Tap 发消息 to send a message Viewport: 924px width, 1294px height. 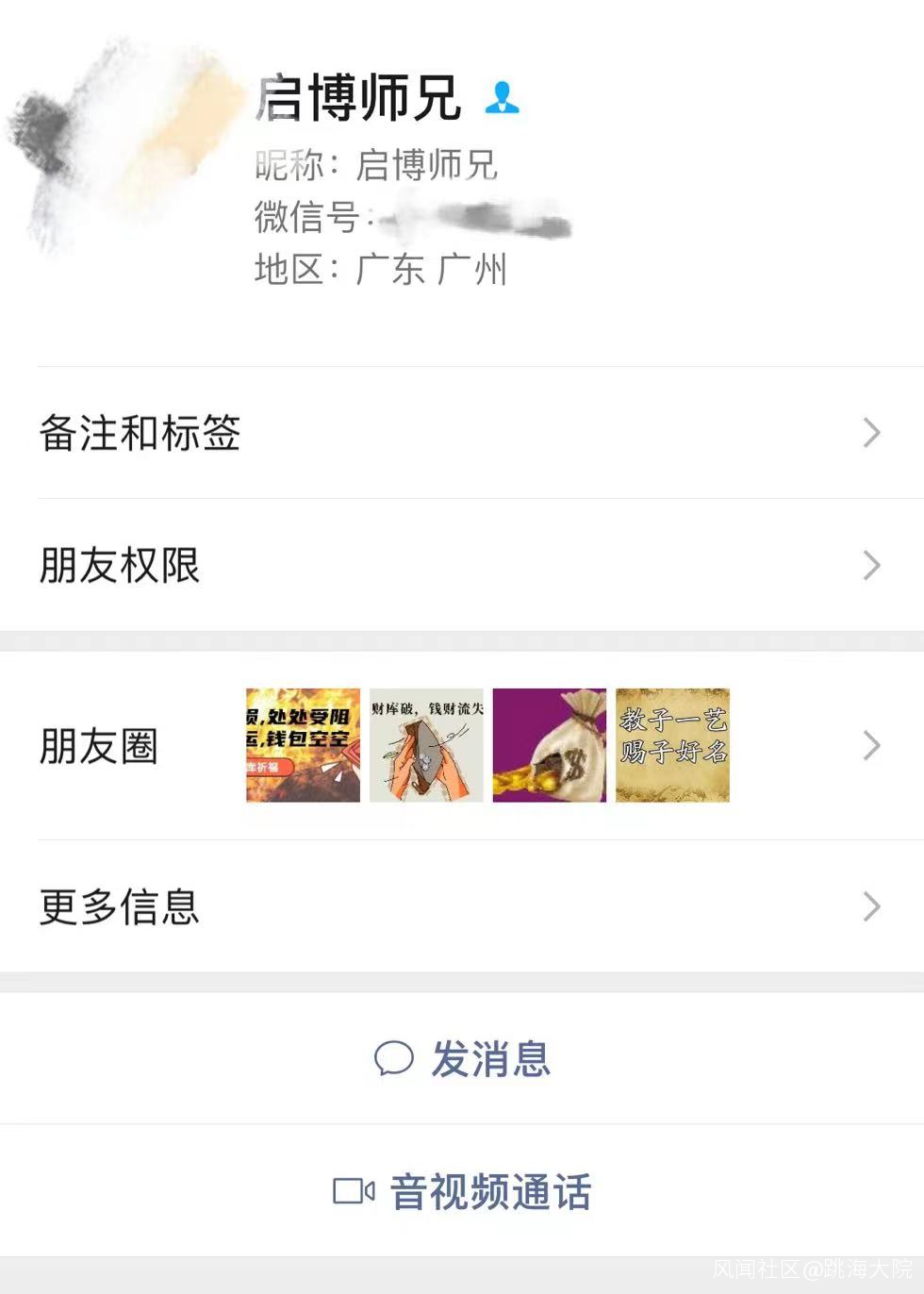(462, 1058)
